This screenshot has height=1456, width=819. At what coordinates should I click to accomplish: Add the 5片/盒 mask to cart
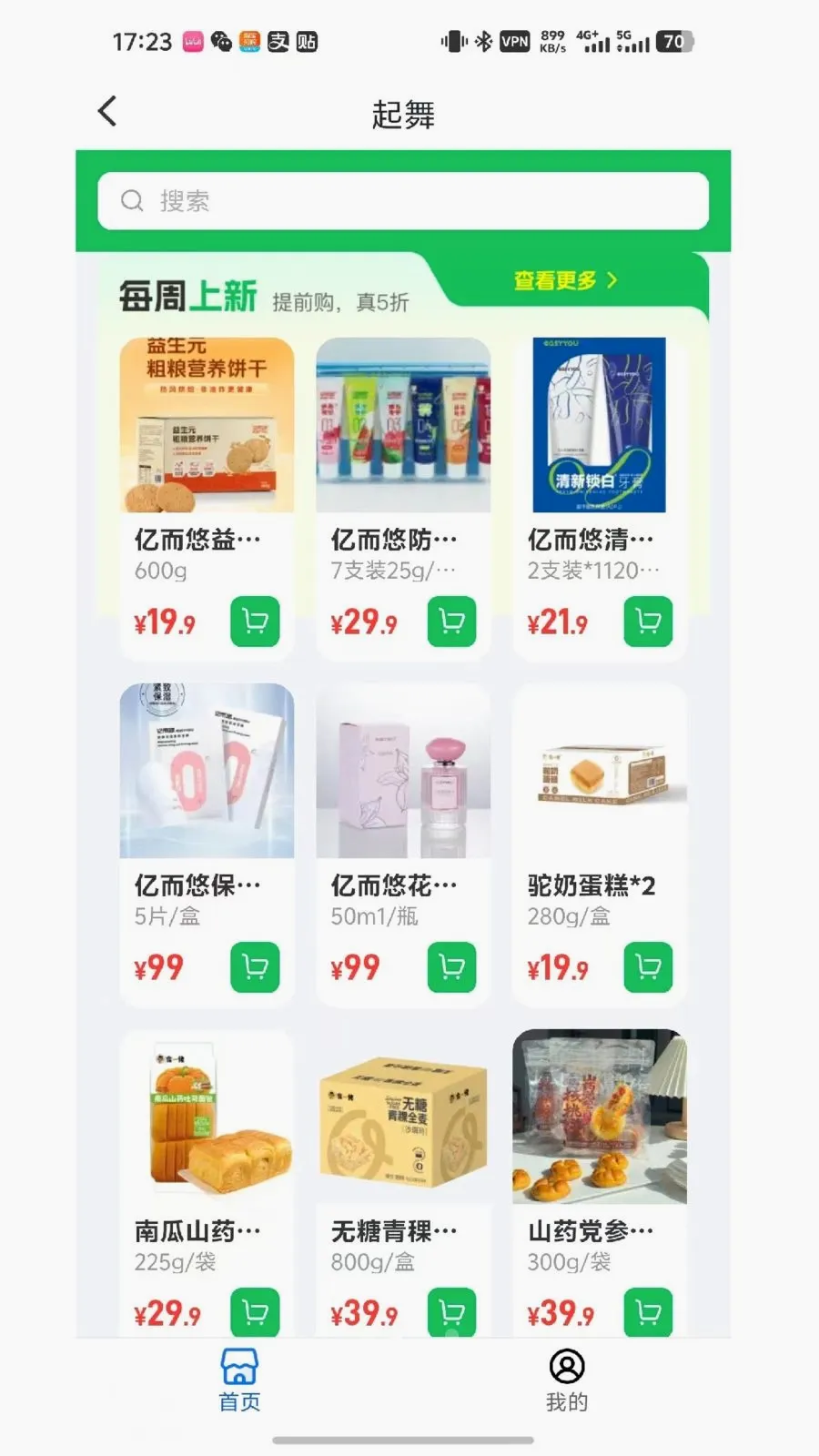pyautogui.click(x=255, y=967)
